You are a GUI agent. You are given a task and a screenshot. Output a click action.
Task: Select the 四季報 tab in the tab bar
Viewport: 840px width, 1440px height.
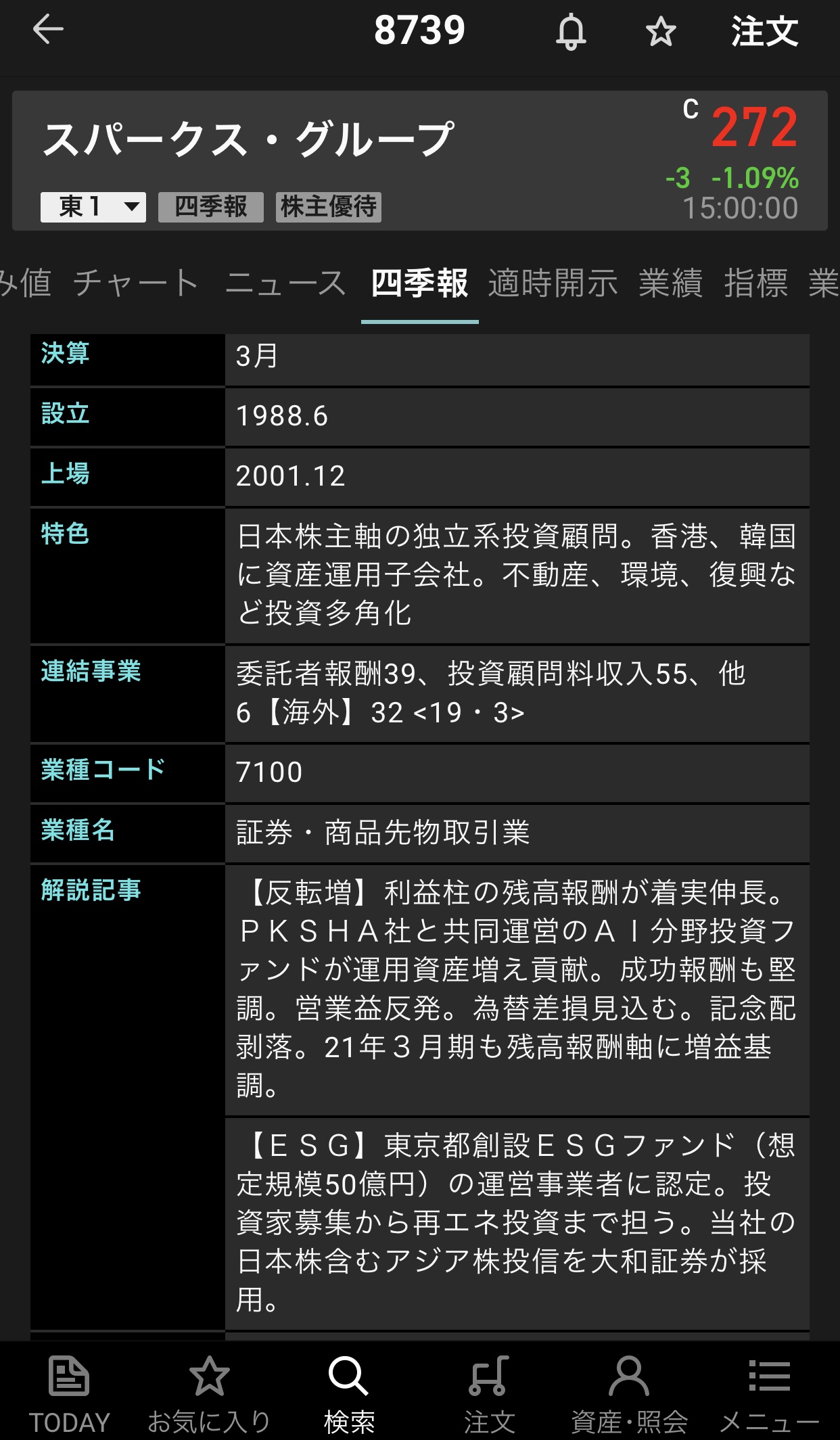[x=419, y=283]
